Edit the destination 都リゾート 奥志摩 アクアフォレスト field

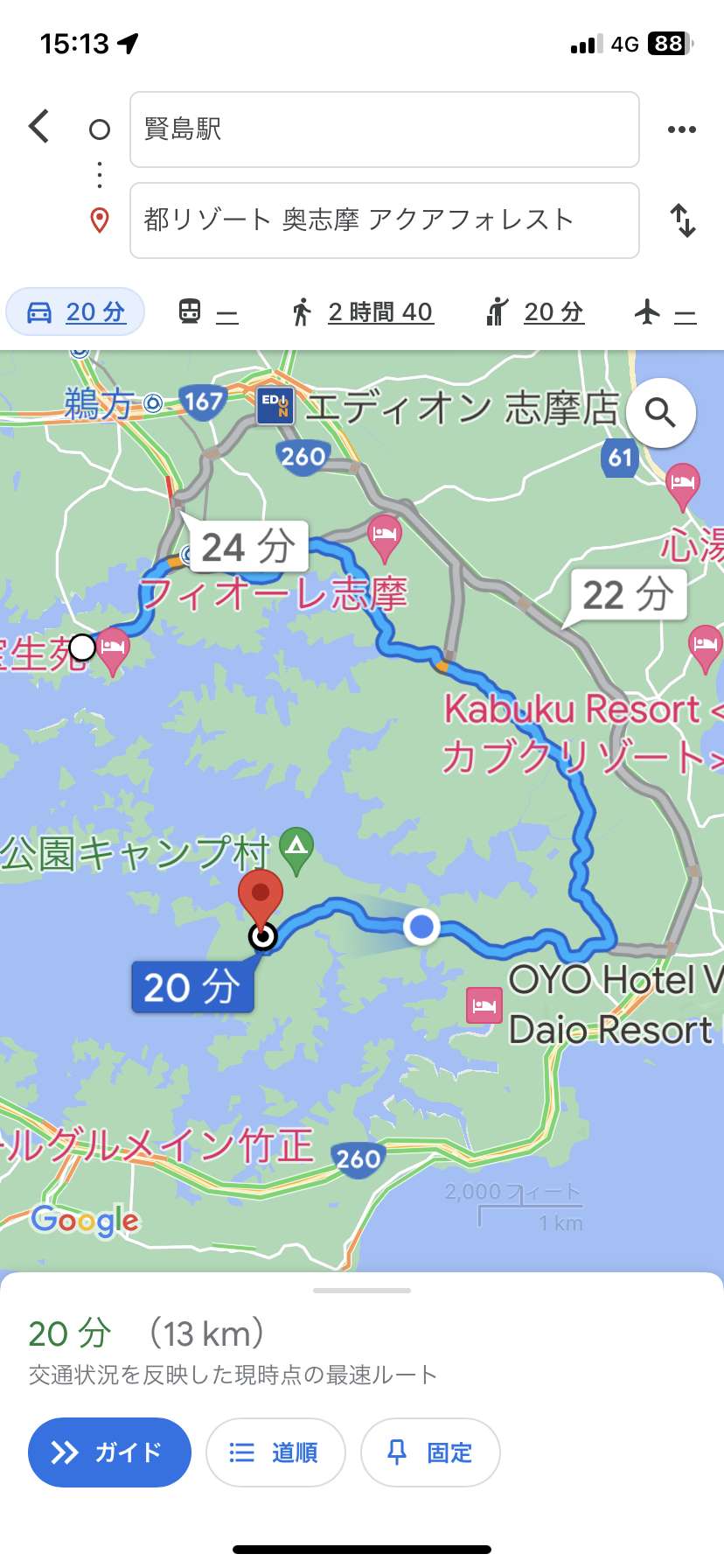385,220
